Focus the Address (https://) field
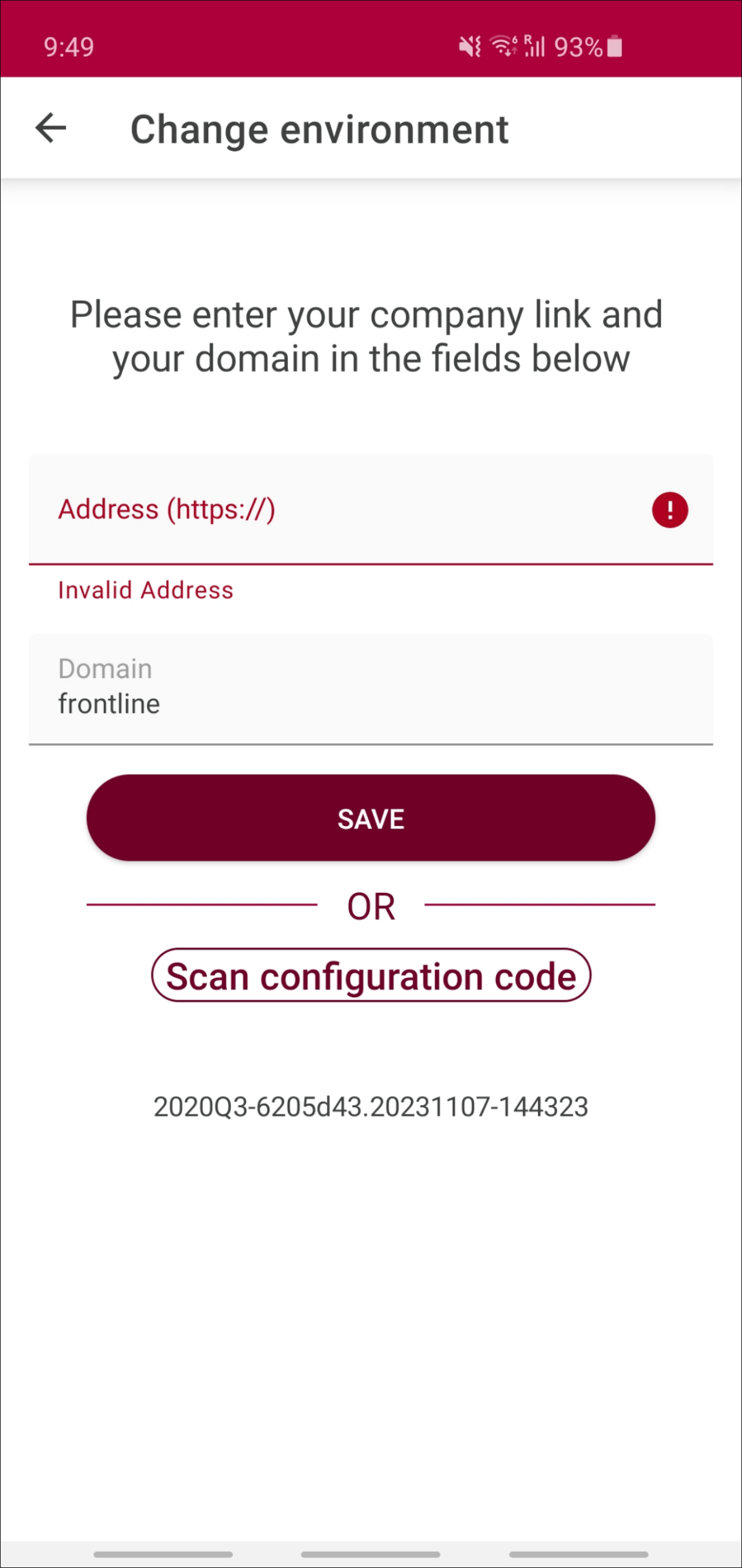This screenshot has height=1568, width=742. 346,510
